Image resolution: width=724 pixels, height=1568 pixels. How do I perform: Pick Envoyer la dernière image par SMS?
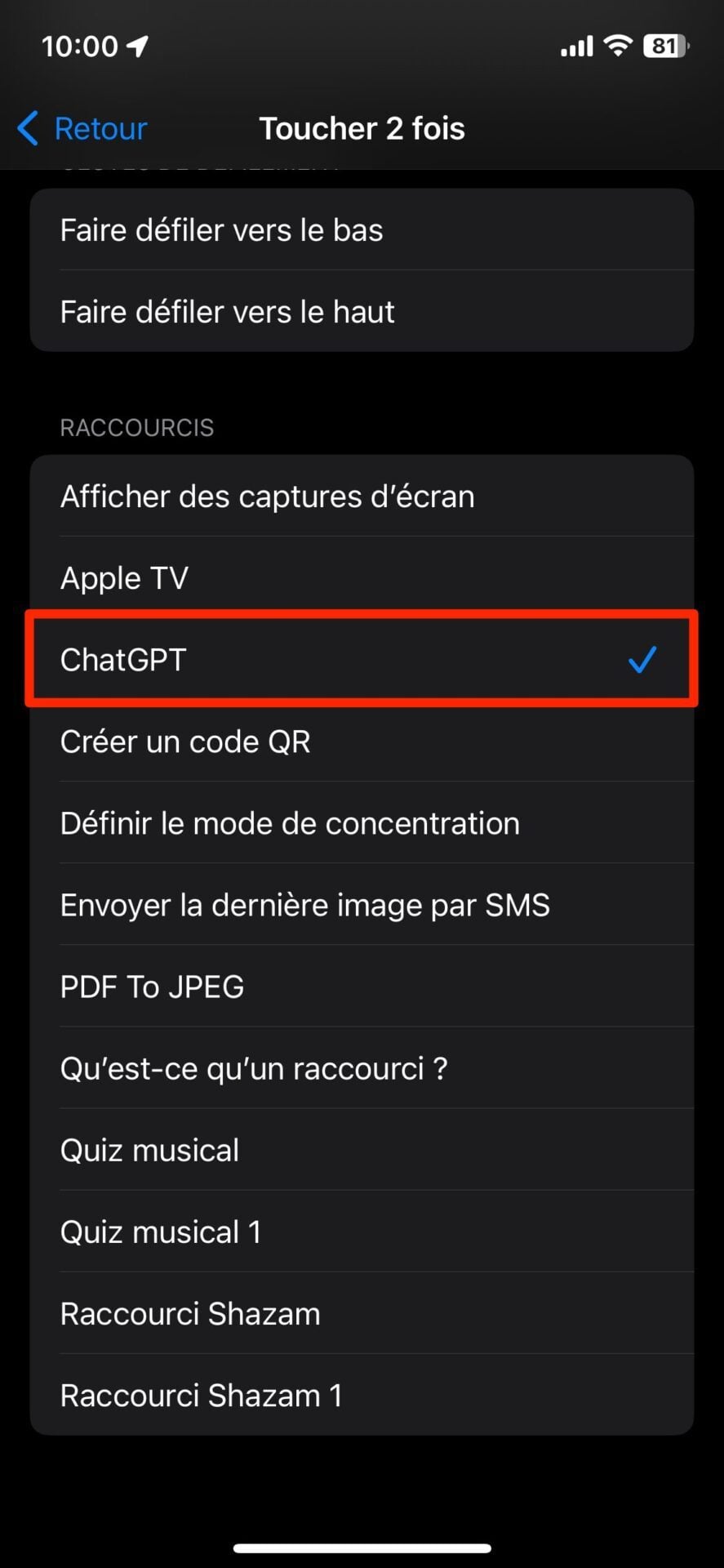[362, 905]
